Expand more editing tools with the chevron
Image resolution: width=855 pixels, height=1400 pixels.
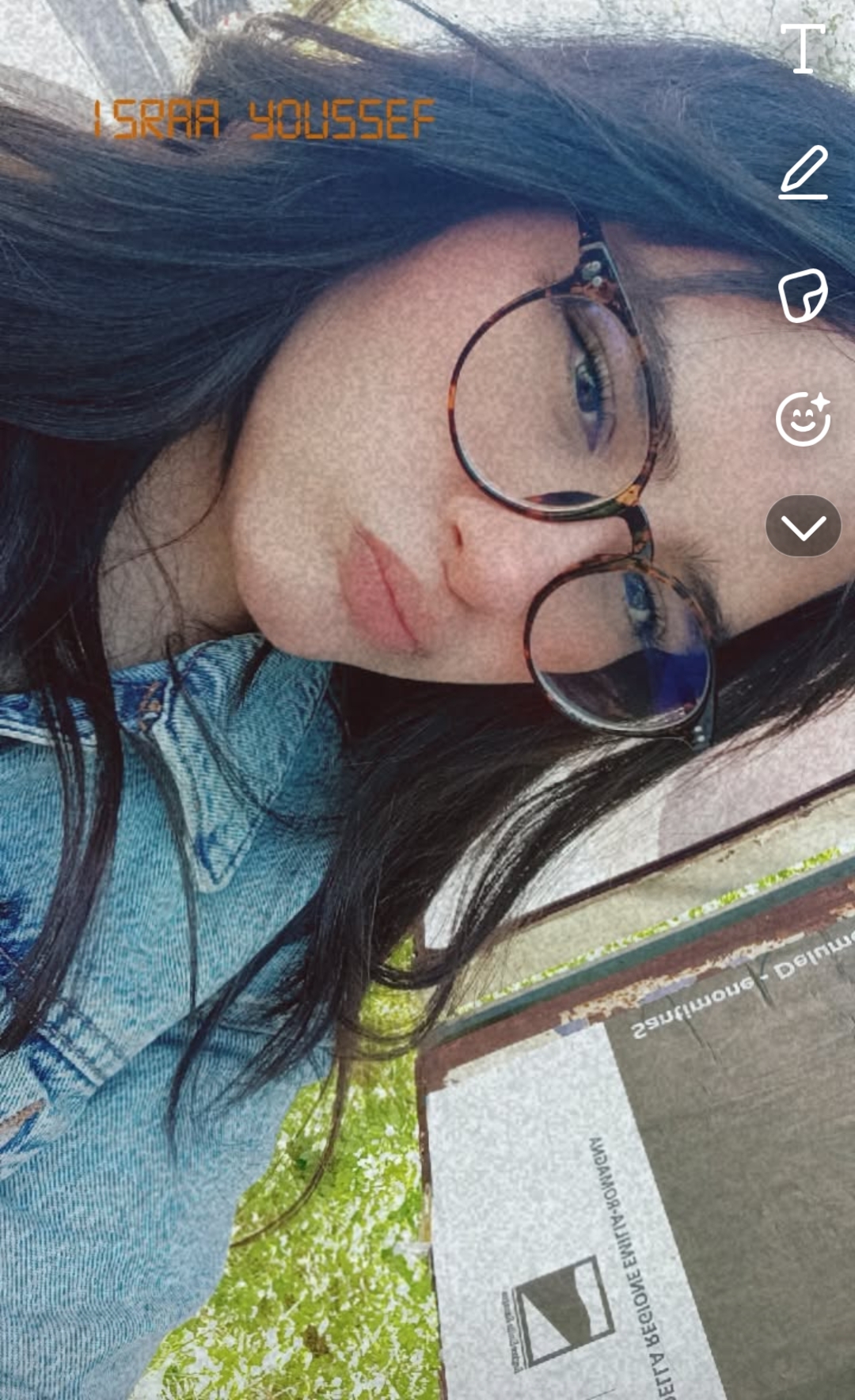coord(804,526)
